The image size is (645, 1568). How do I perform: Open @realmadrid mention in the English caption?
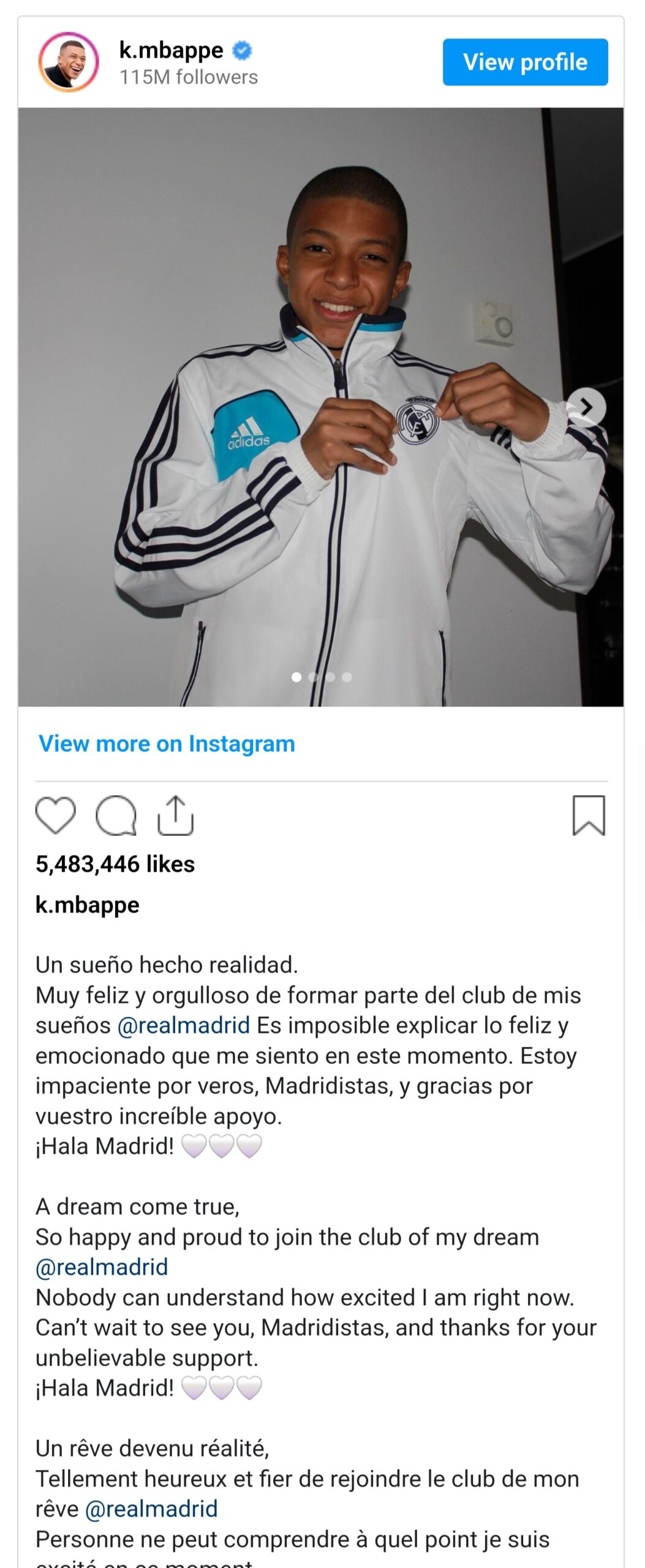pos(102,1267)
